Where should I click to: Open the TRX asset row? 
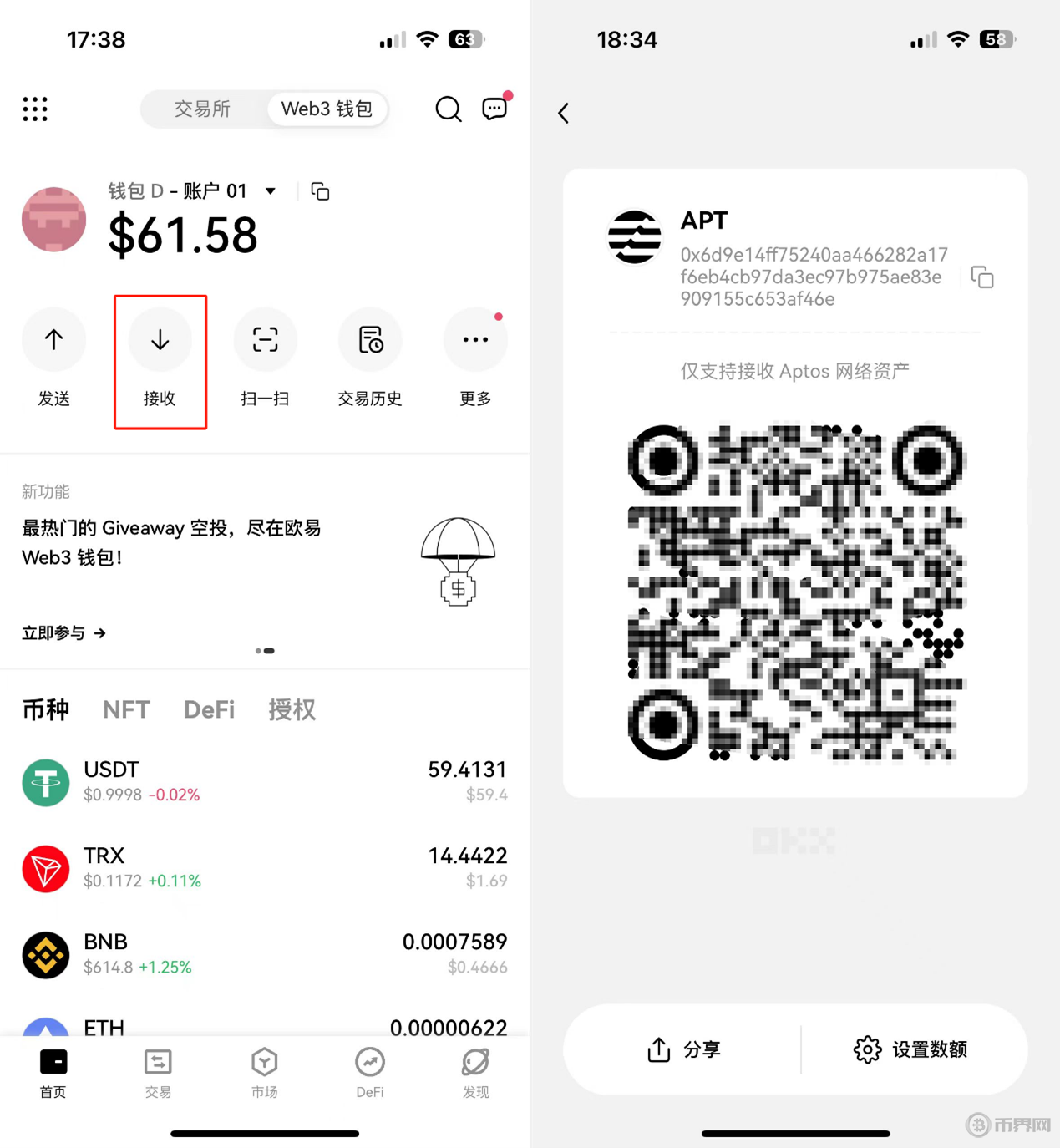click(x=265, y=868)
